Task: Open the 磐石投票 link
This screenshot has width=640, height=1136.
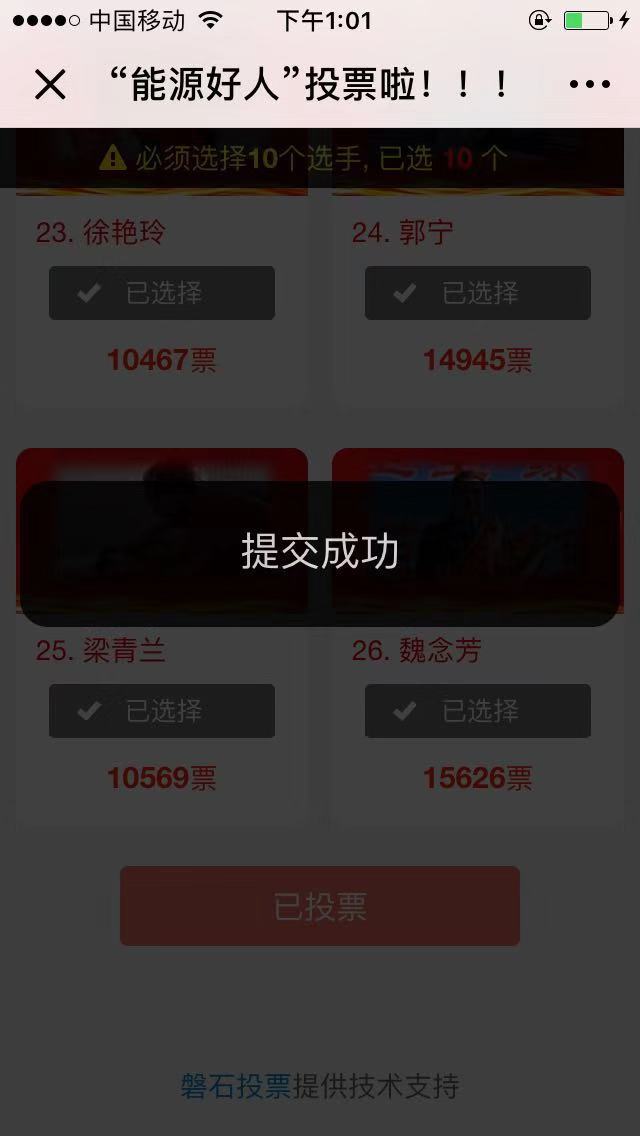Action: click(236, 1085)
